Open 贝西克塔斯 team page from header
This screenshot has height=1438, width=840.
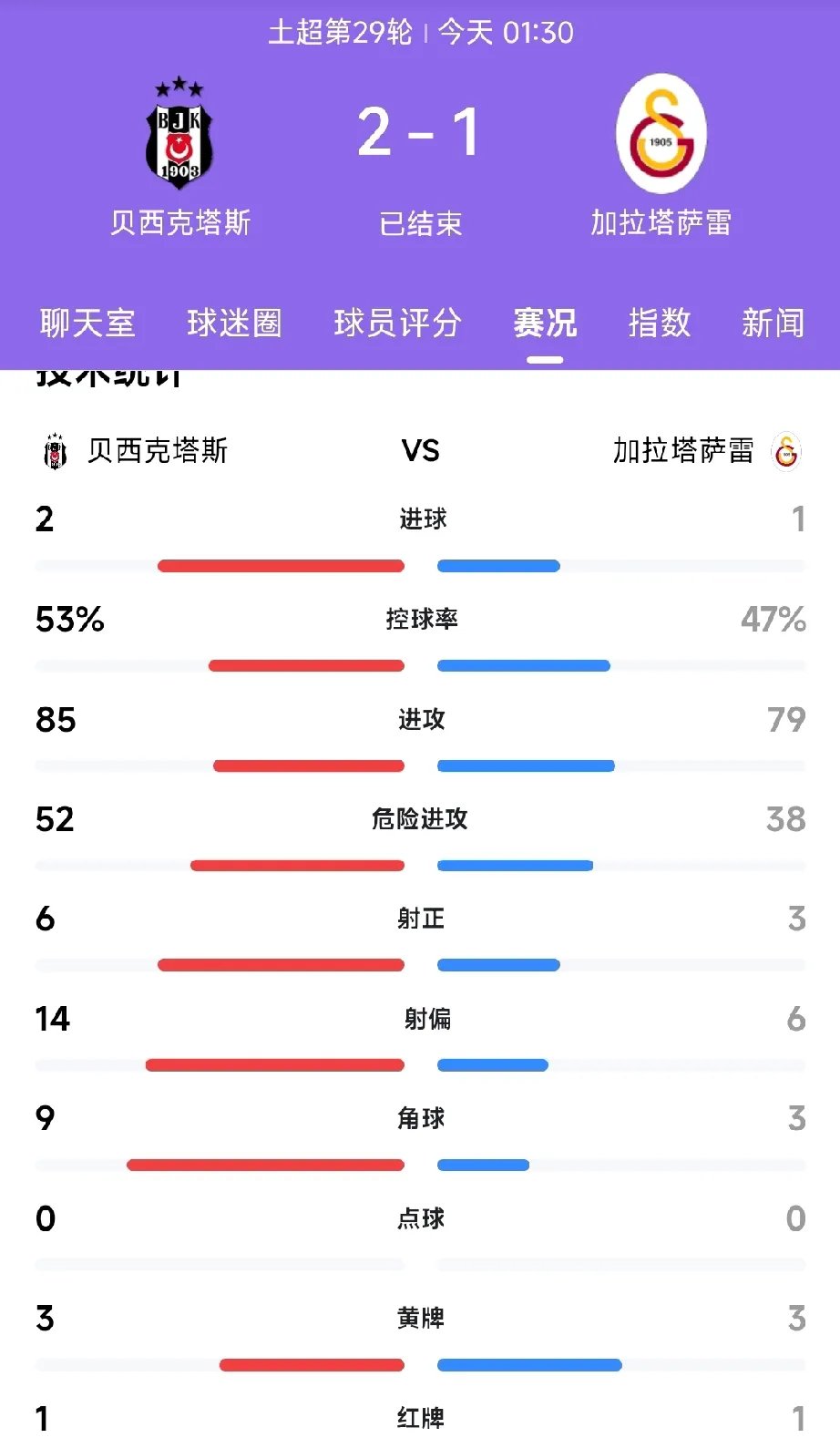(179, 137)
